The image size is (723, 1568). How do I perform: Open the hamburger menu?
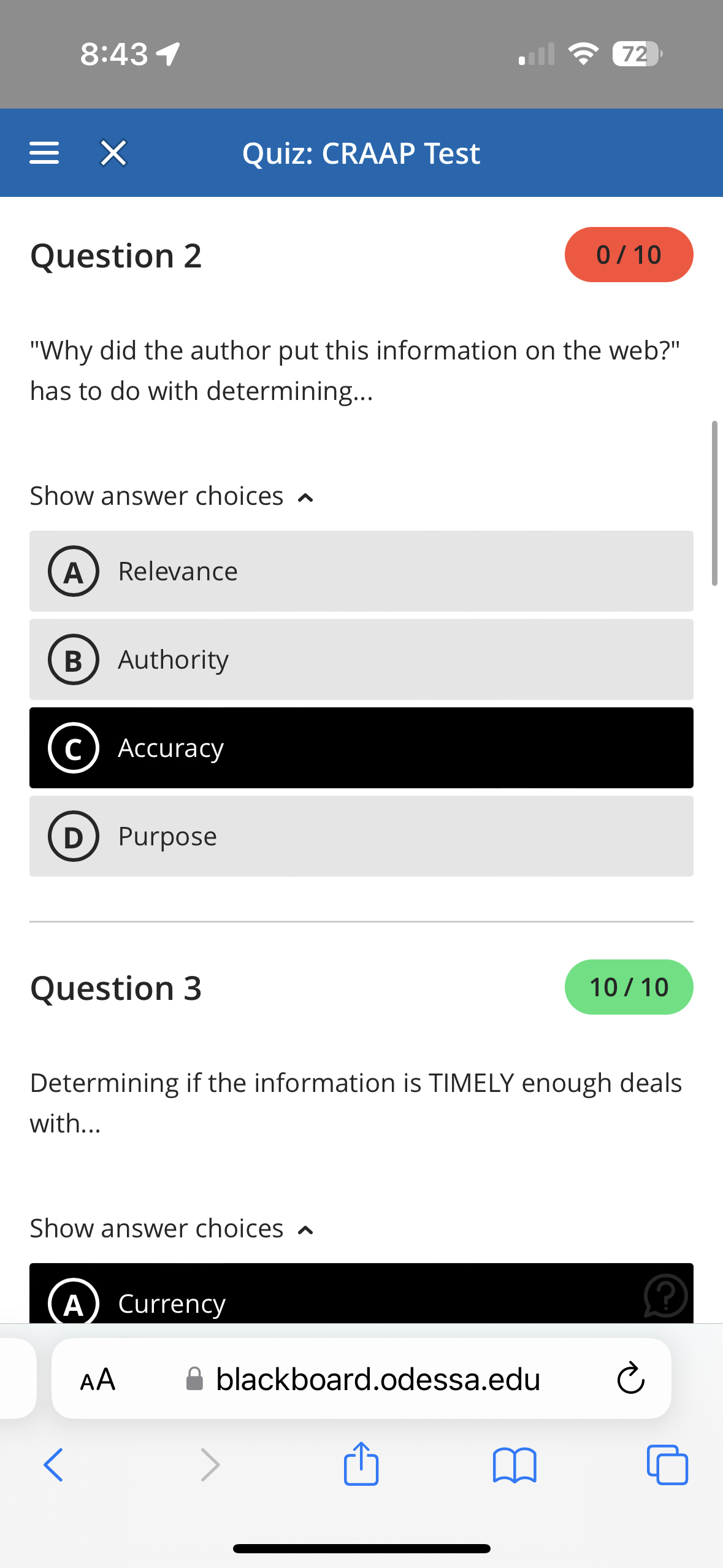point(44,153)
